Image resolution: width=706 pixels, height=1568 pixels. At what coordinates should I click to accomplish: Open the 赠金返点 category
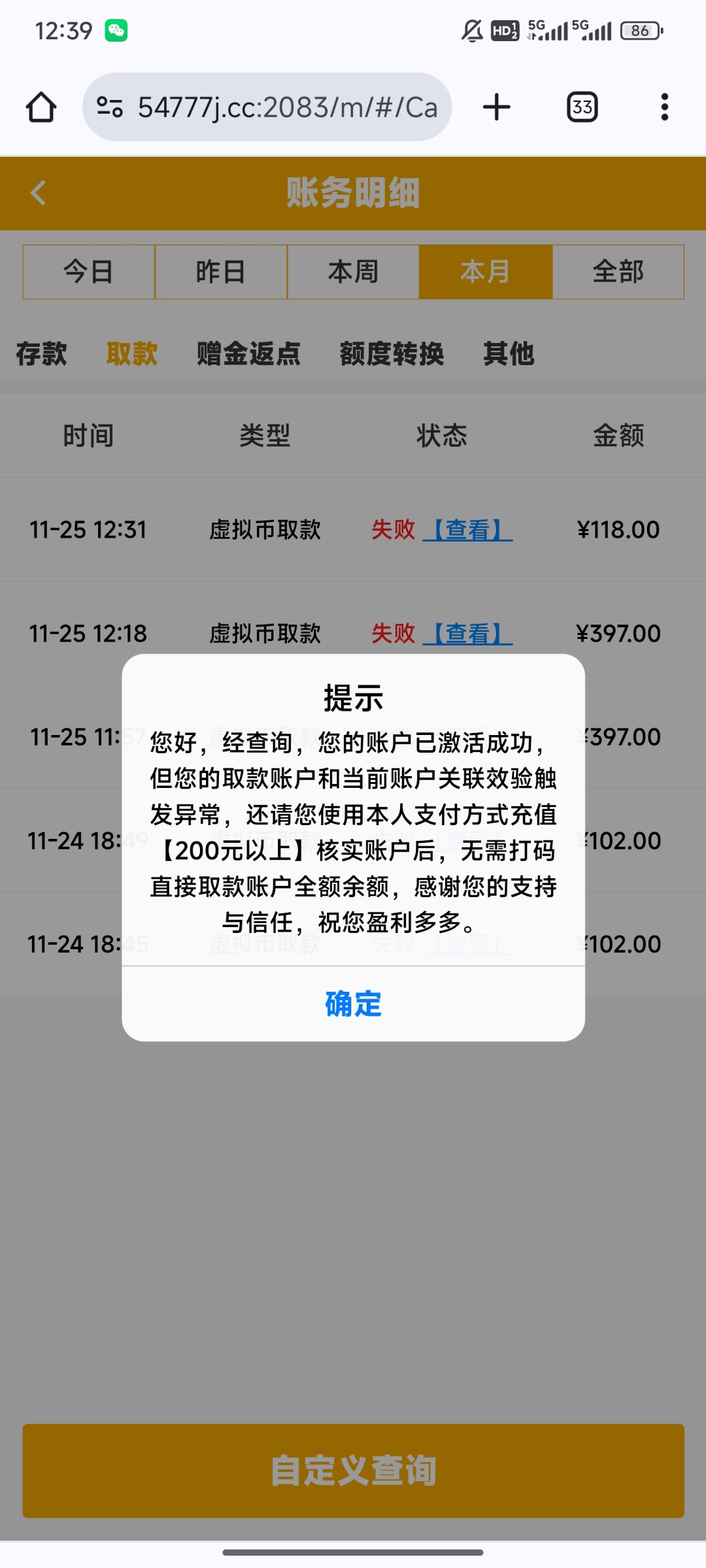tap(248, 353)
